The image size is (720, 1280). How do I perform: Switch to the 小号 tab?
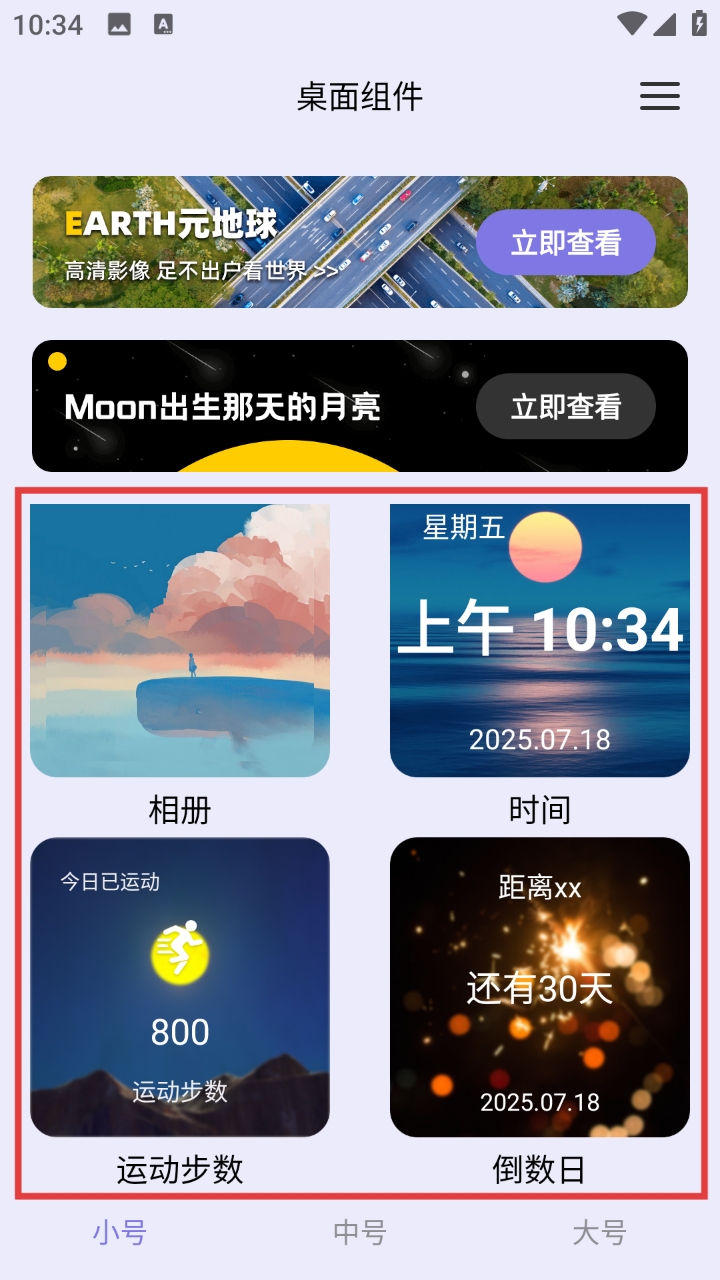(120, 1232)
